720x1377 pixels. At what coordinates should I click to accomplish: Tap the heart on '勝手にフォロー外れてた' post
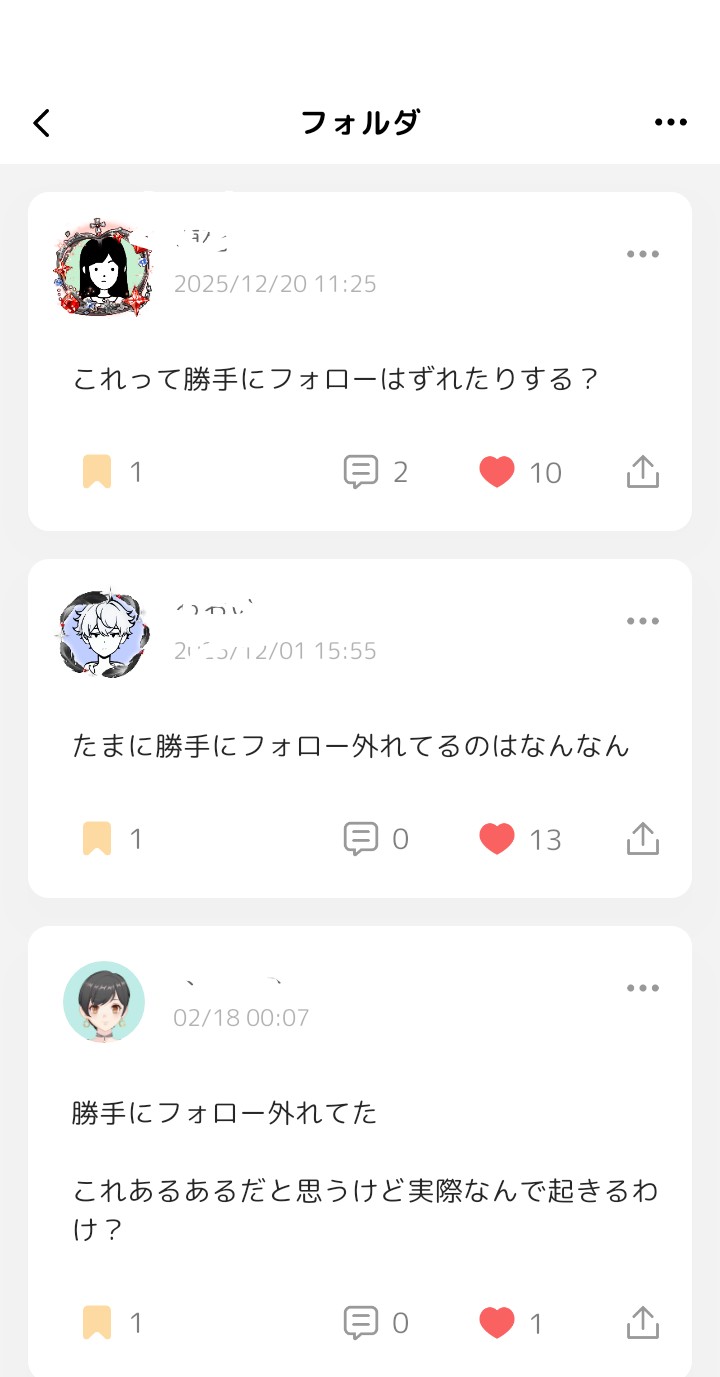(497, 1323)
